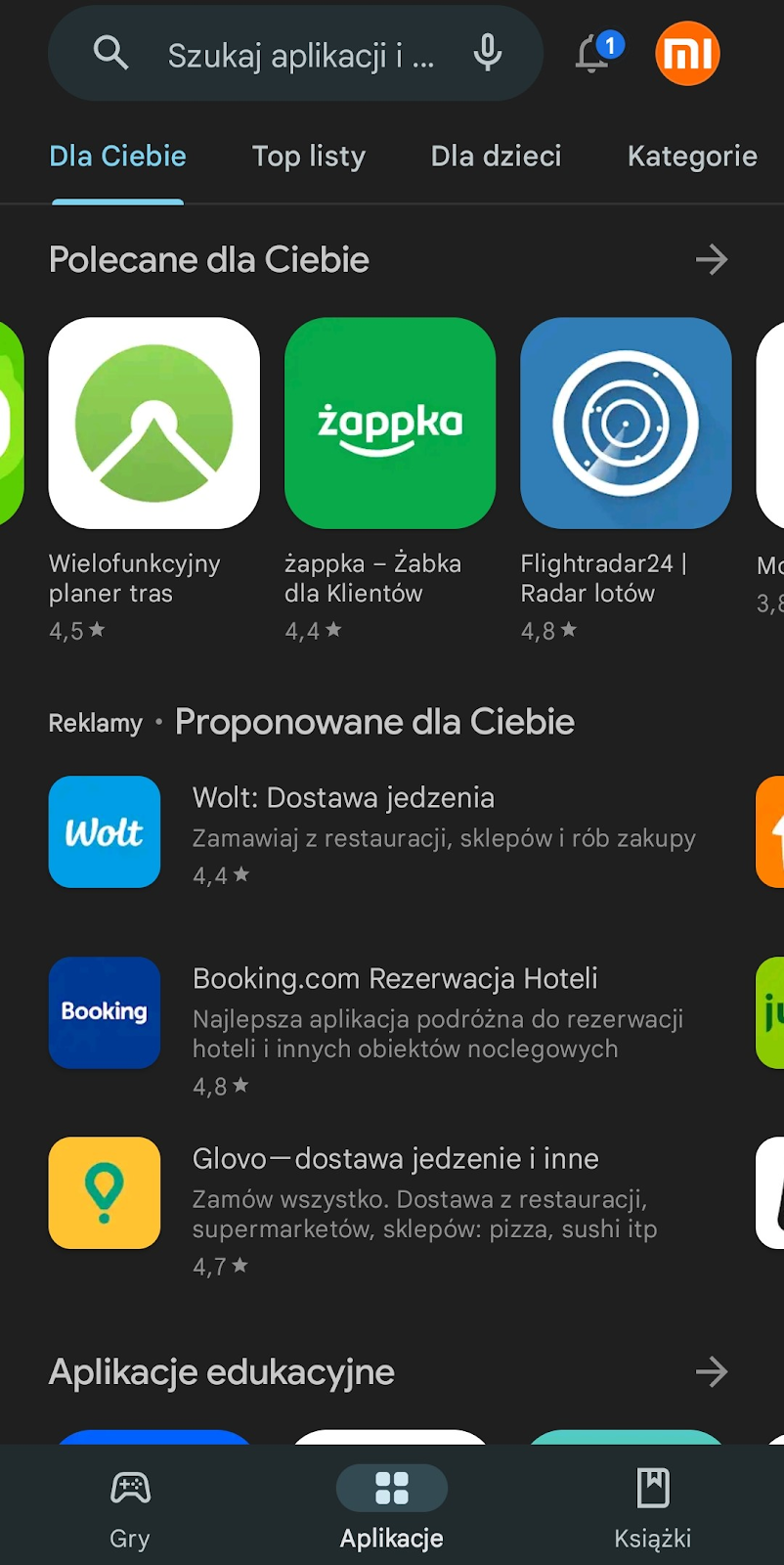View the Flightradar24 app page
Image resolution: width=784 pixels, height=1565 pixels.
point(626,424)
